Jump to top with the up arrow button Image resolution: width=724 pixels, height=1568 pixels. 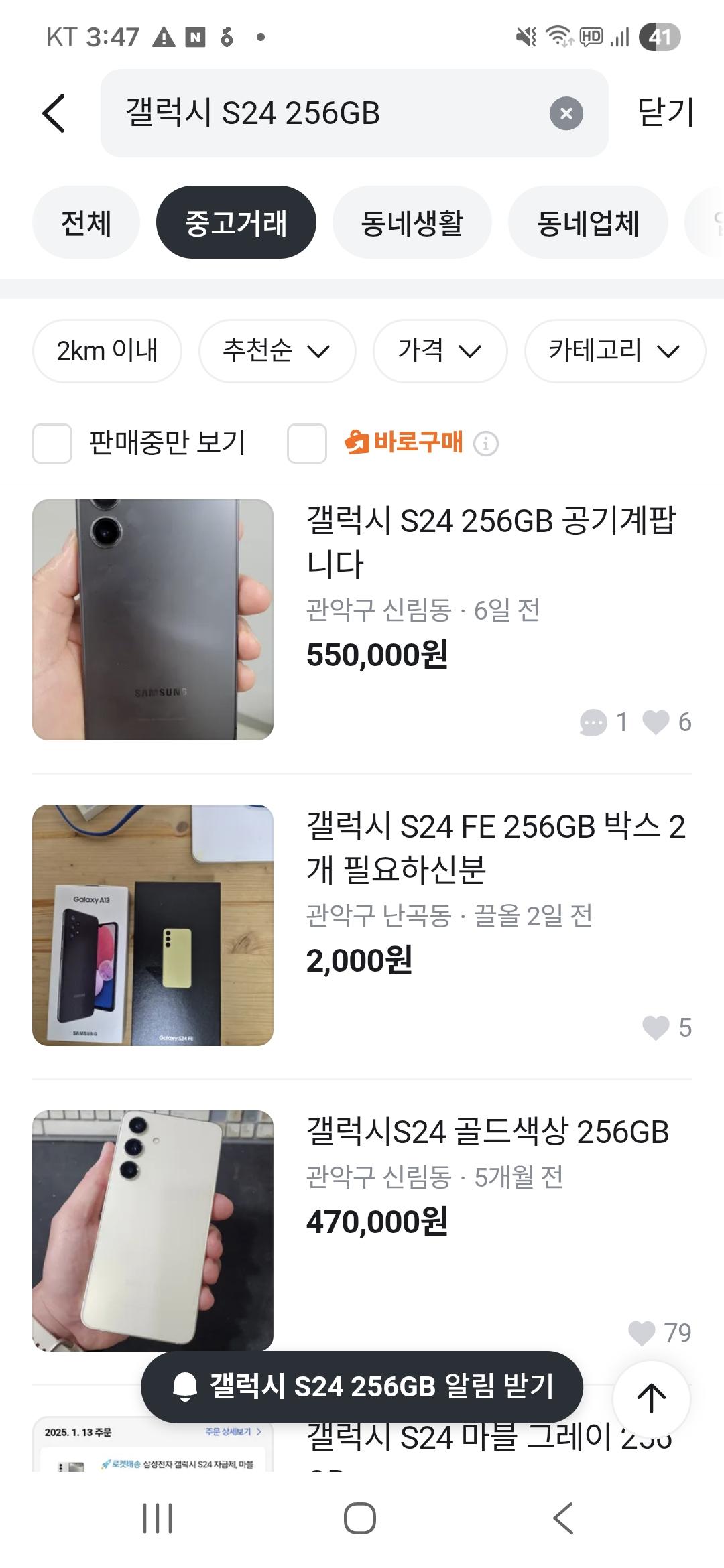[x=651, y=1399]
